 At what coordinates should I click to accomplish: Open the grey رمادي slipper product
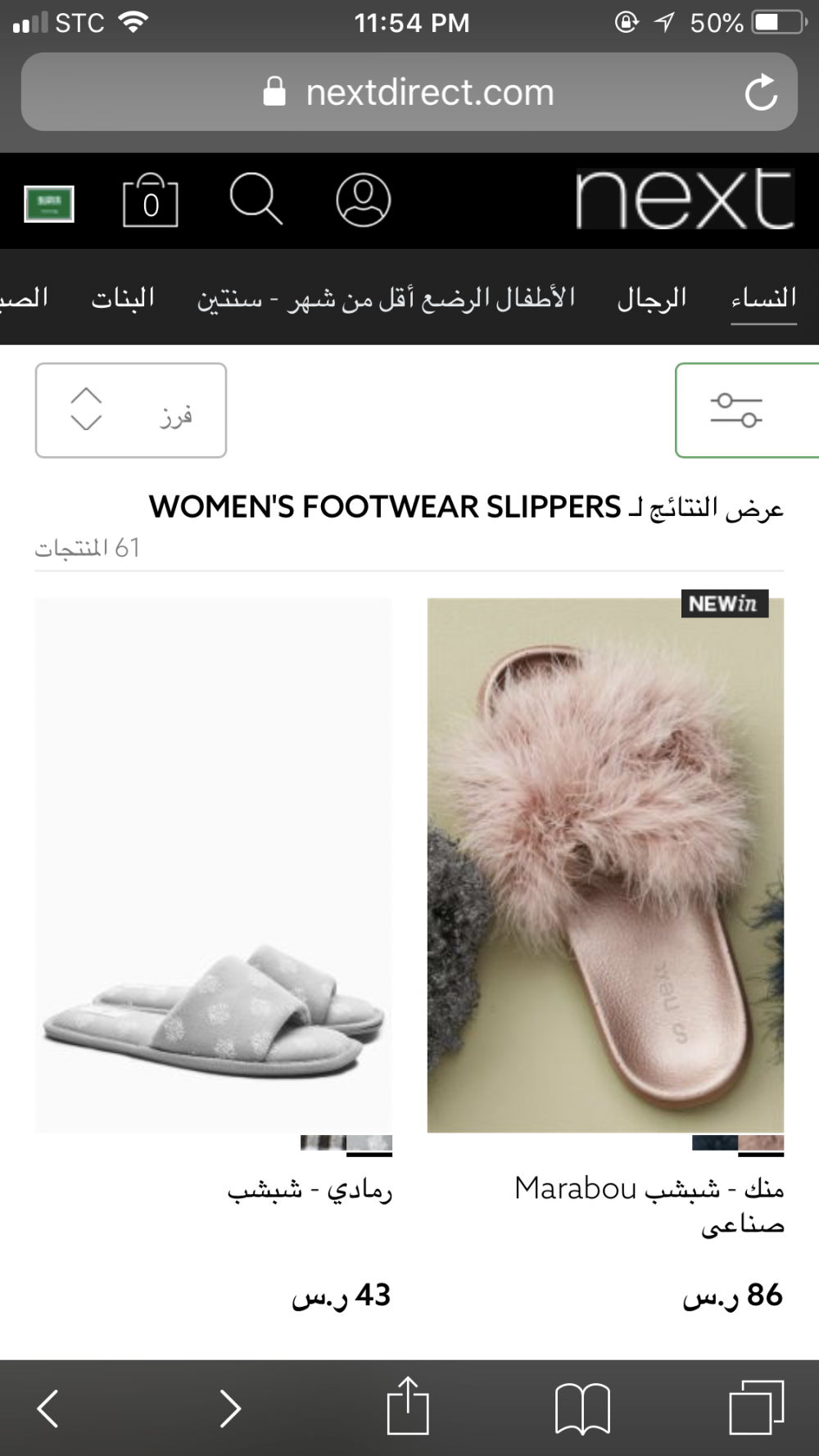(x=214, y=865)
